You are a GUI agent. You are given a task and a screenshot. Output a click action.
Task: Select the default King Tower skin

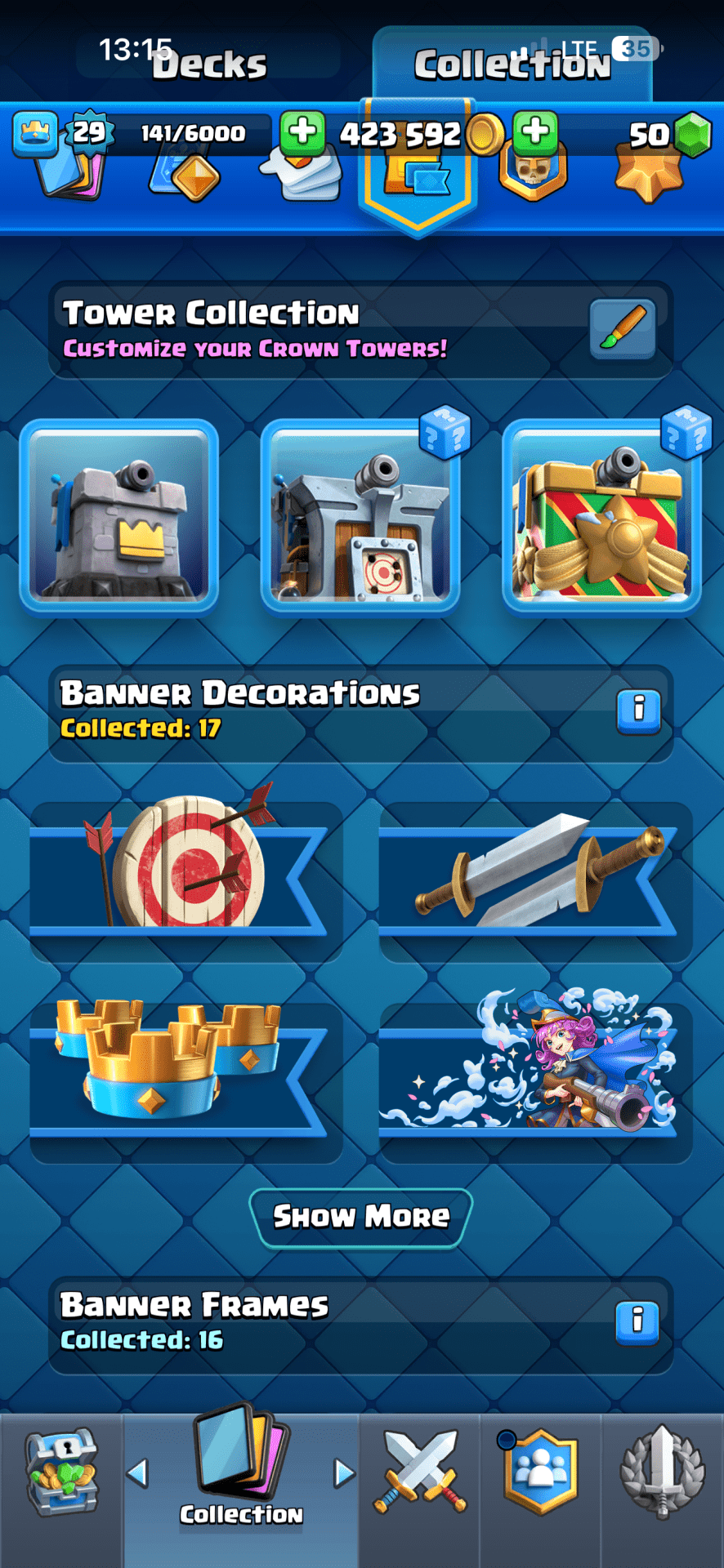[x=119, y=516]
